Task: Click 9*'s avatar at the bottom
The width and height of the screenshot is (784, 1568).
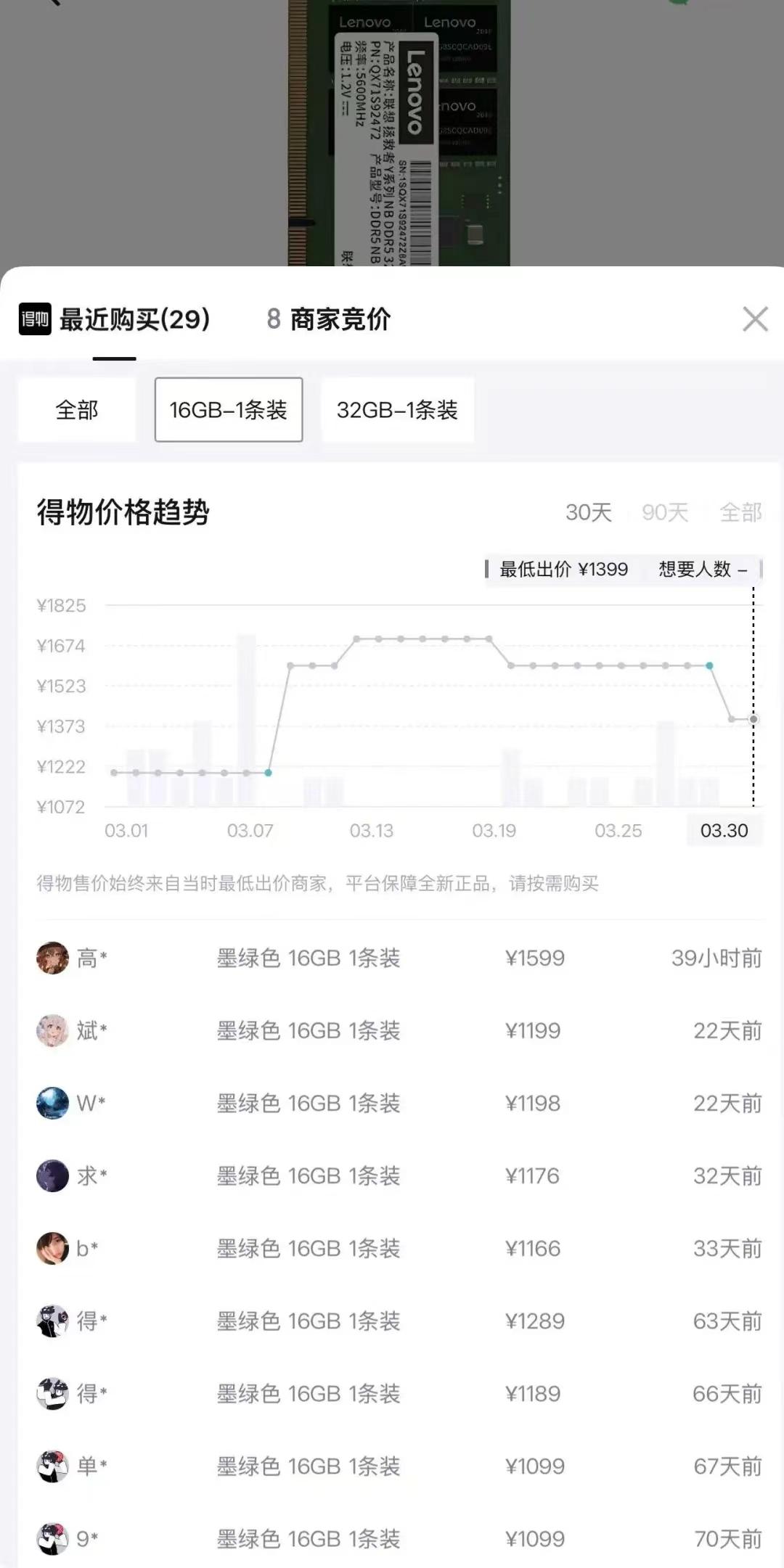Action: click(52, 1537)
